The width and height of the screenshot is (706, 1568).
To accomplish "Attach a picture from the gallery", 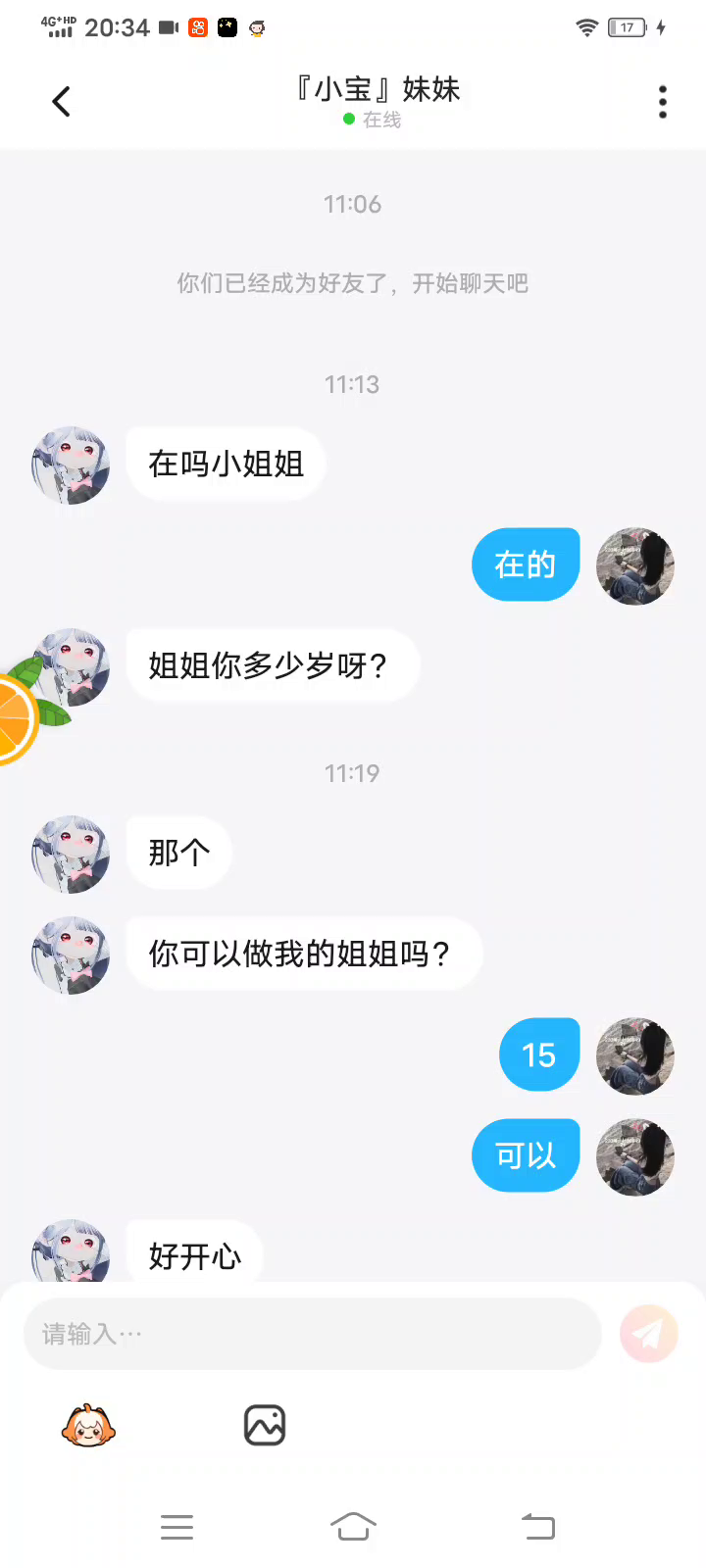I will coord(265,1426).
